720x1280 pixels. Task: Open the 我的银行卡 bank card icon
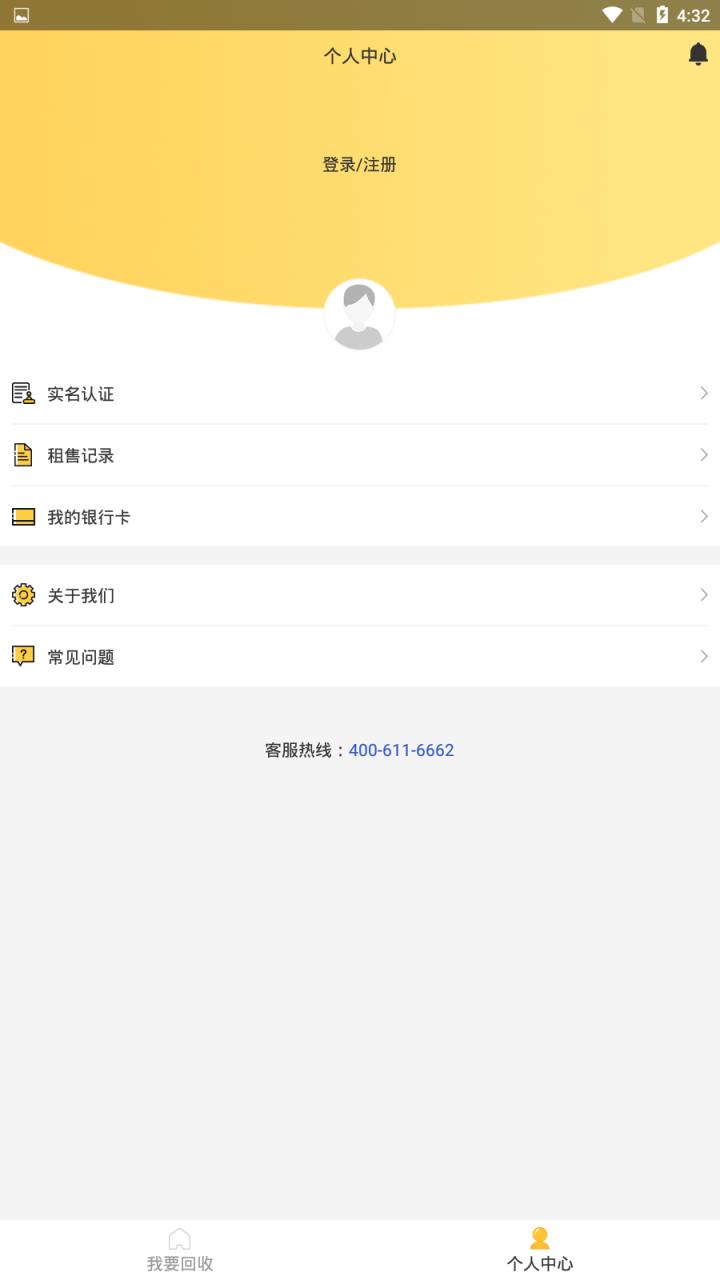tap(22, 516)
